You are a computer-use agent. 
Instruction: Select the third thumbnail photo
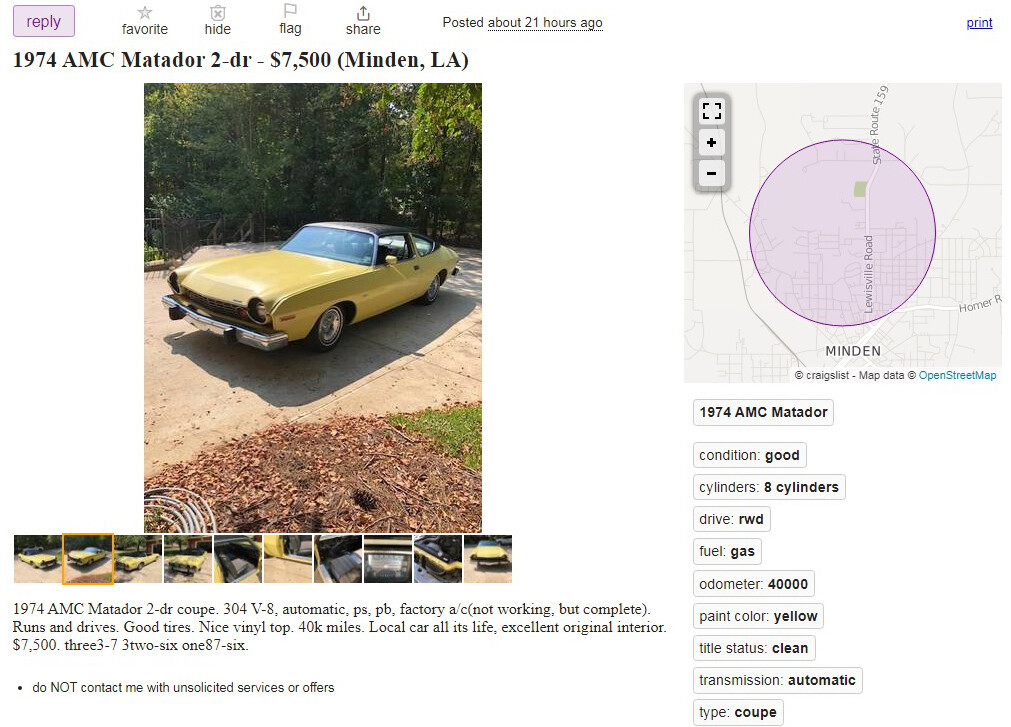tap(138, 559)
